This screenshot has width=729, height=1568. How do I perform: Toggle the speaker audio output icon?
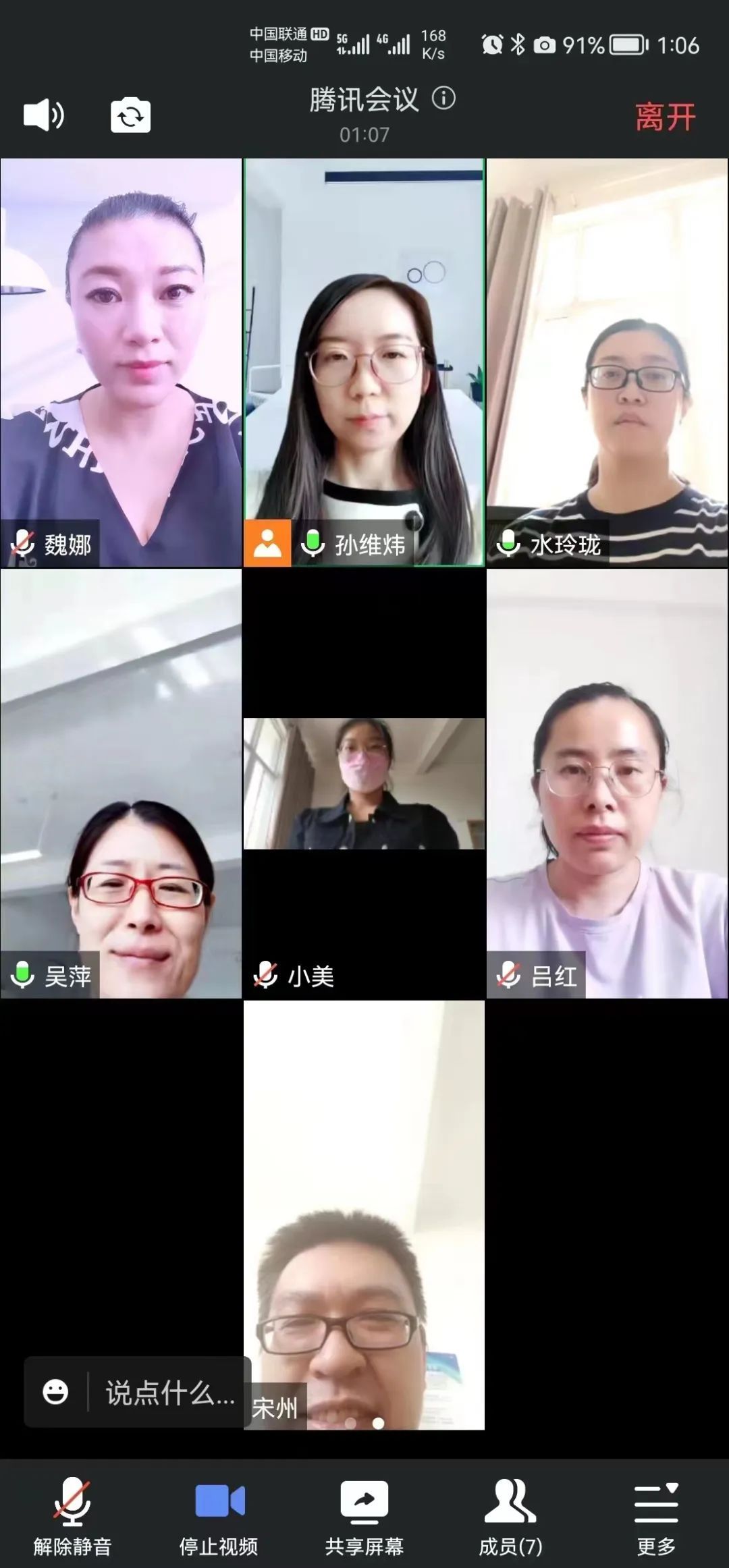(x=44, y=115)
